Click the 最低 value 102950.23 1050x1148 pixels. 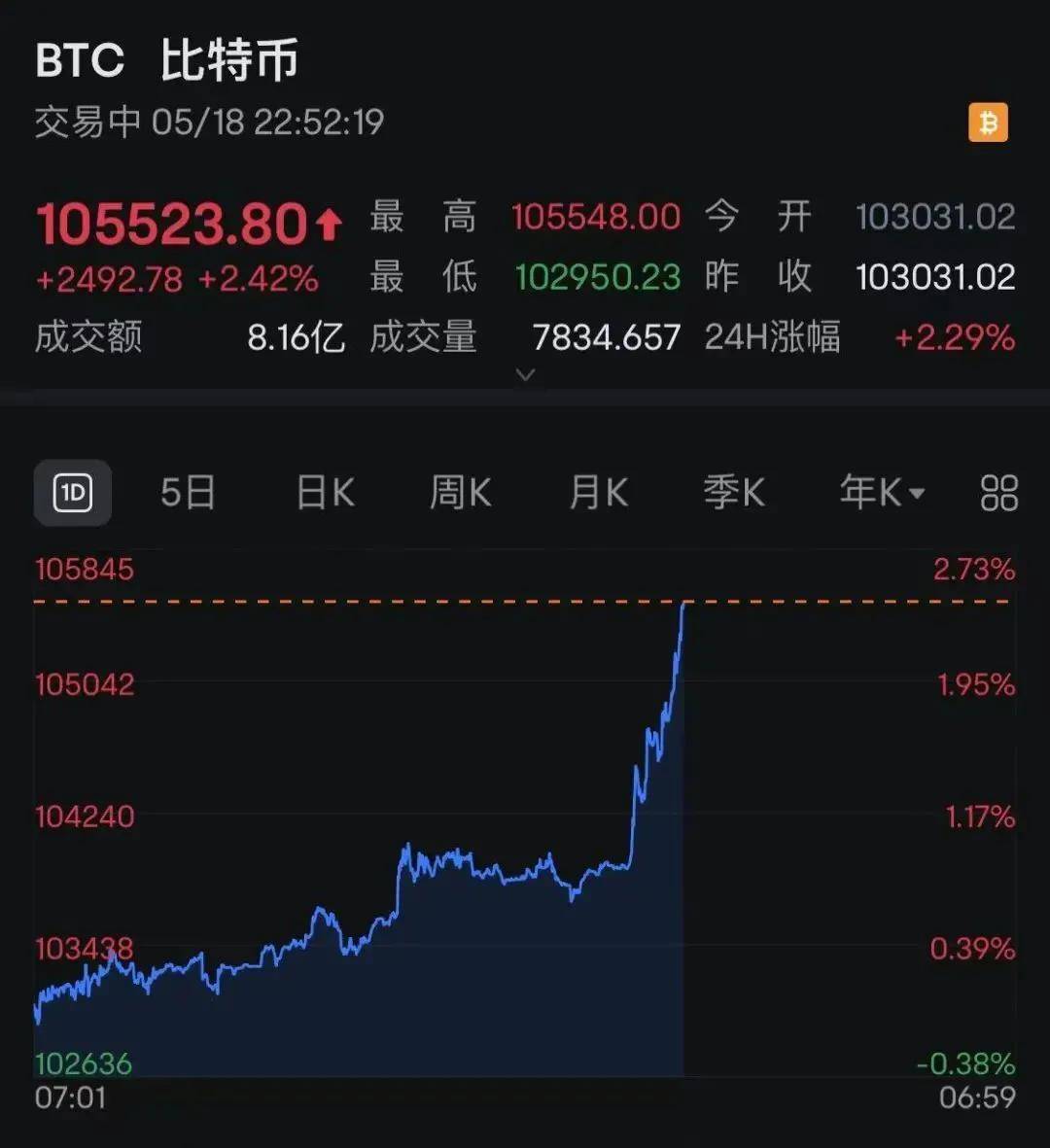[597, 276]
